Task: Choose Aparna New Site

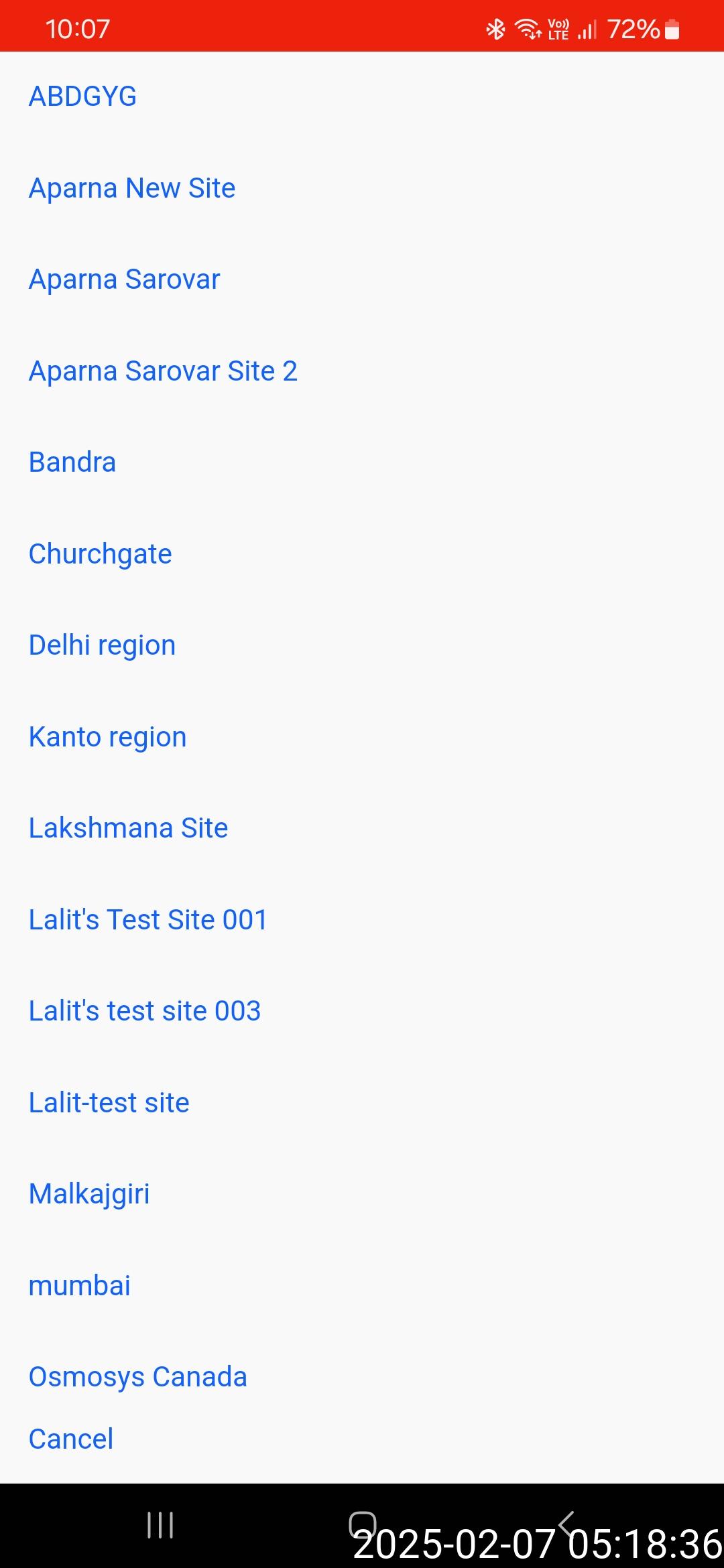Action: tap(132, 188)
